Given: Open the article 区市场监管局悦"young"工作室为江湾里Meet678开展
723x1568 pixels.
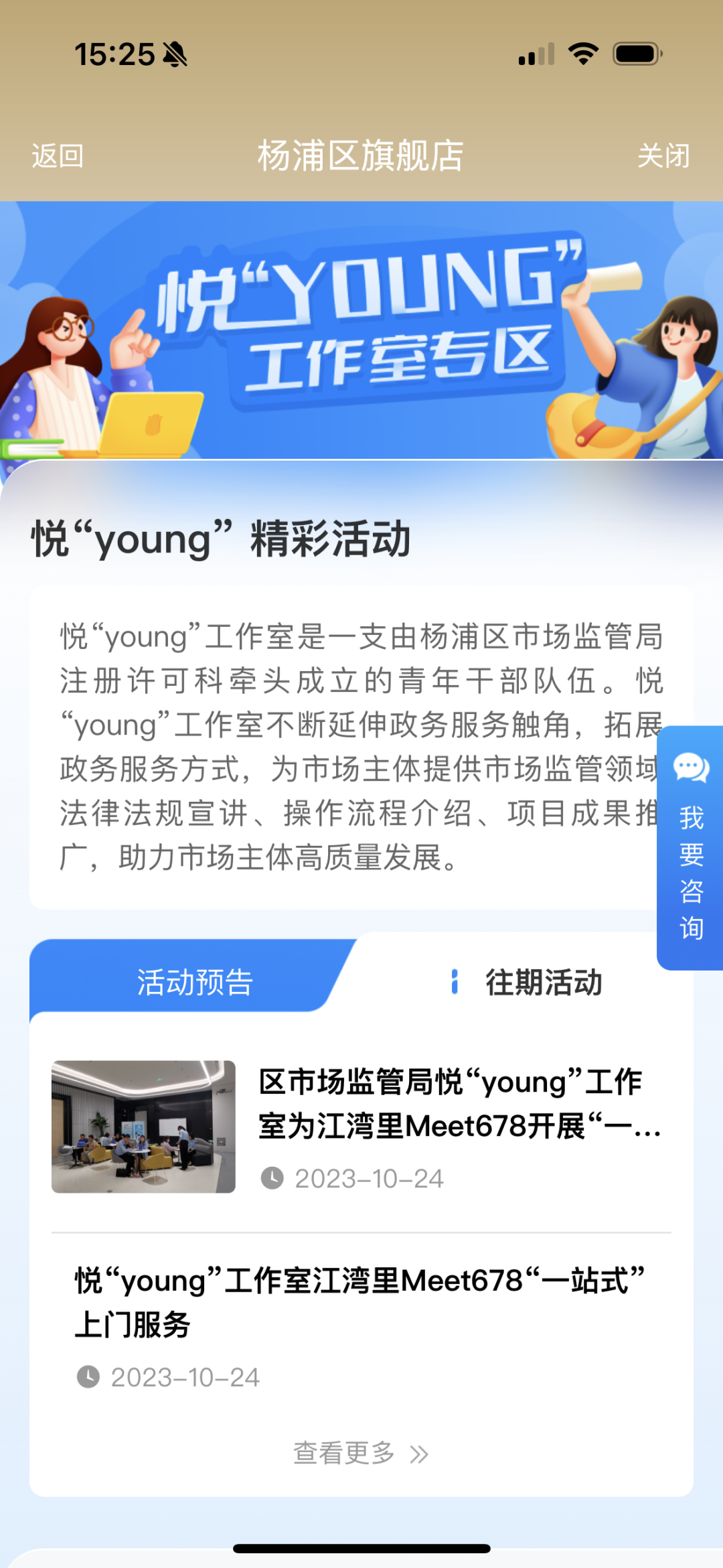Looking at the screenshot, I should (459, 1104).
